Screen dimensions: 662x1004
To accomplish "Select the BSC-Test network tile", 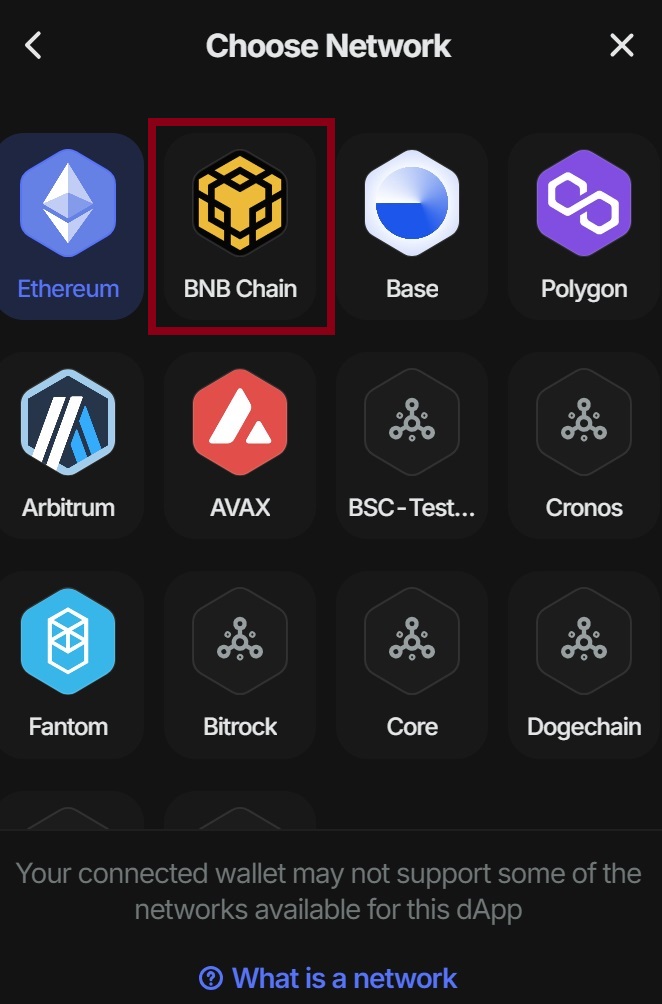I will 412,445.
